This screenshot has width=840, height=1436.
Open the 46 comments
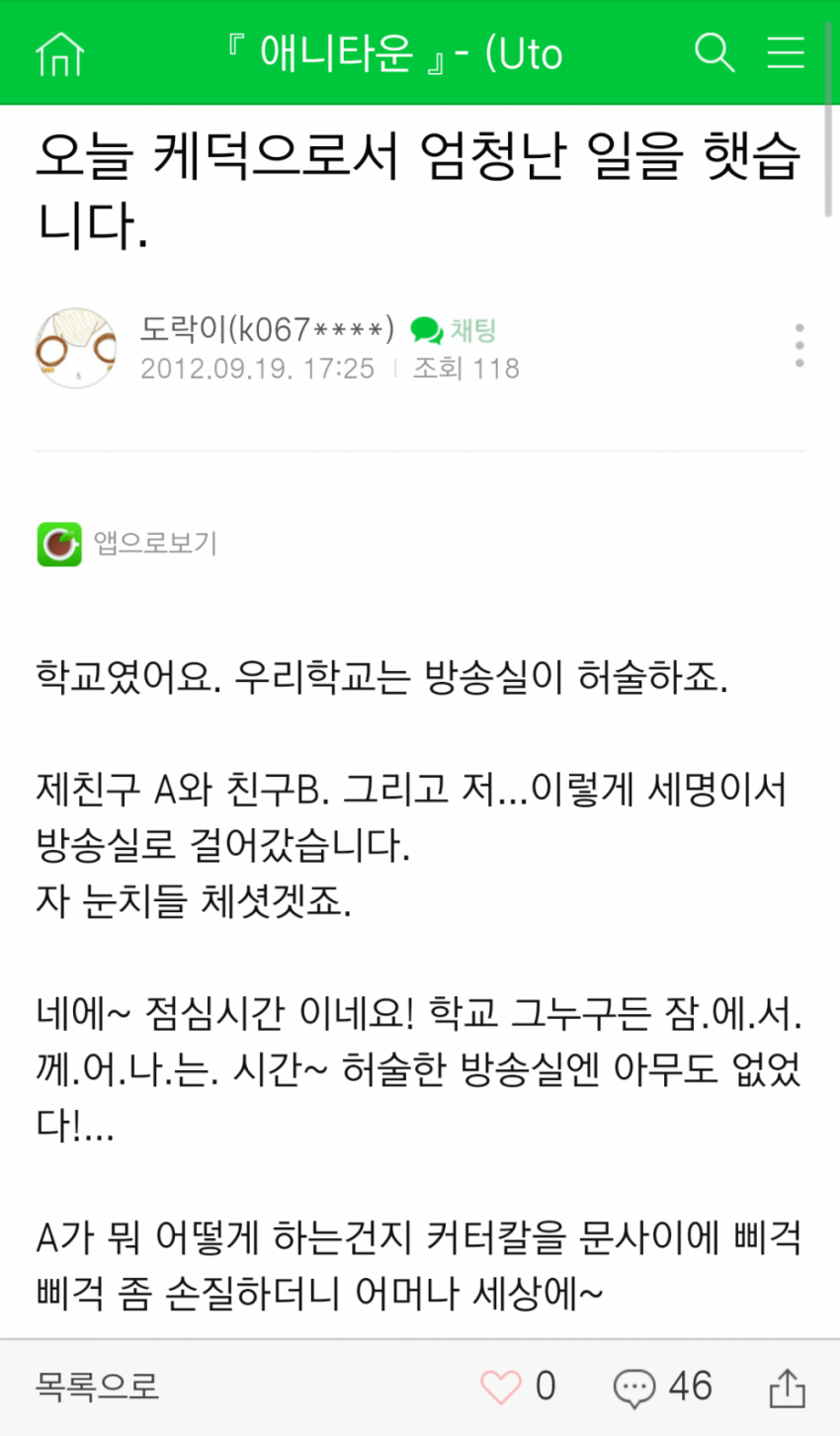[662, 1387]
